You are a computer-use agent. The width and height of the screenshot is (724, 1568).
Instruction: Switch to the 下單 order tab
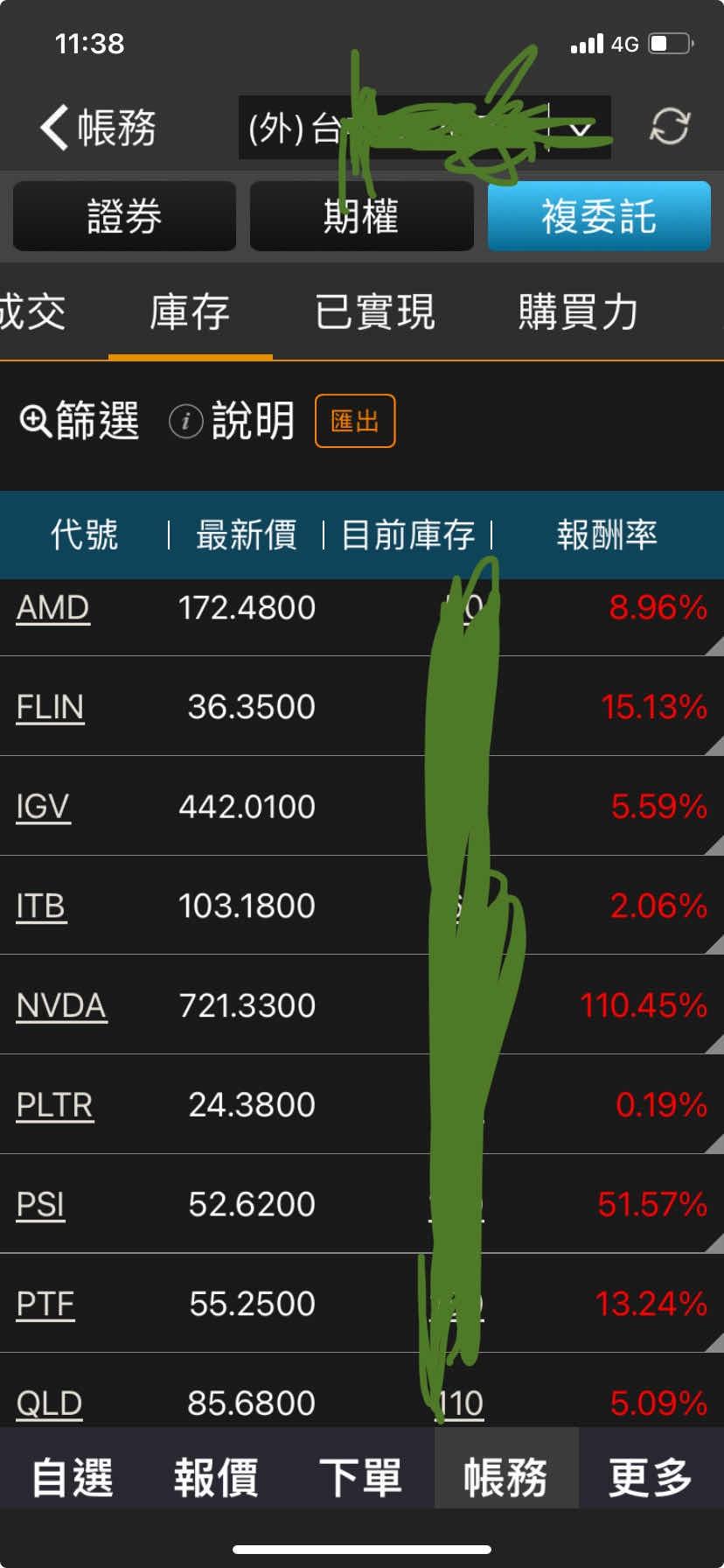(x=360, y=1478)
